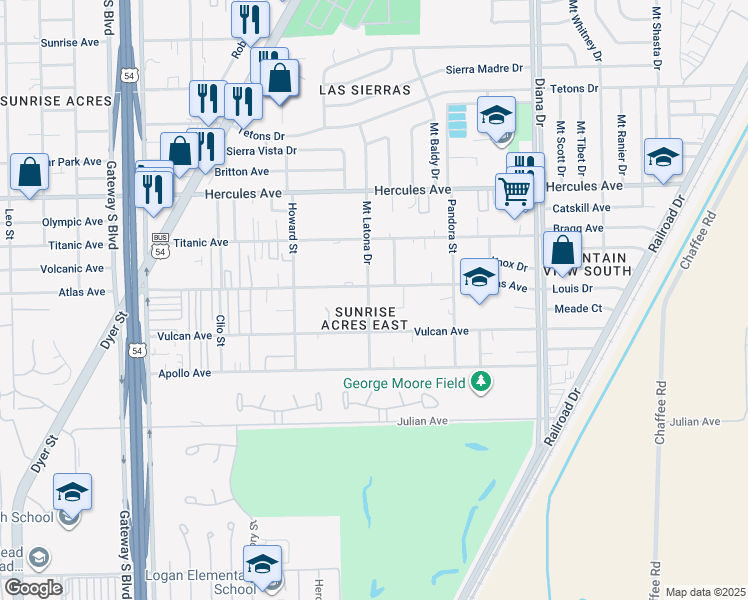This screenshot has height=600, width=748.
Task: Select the shopping cart marker on Hercules Ave
Action: tap(514, 194)
